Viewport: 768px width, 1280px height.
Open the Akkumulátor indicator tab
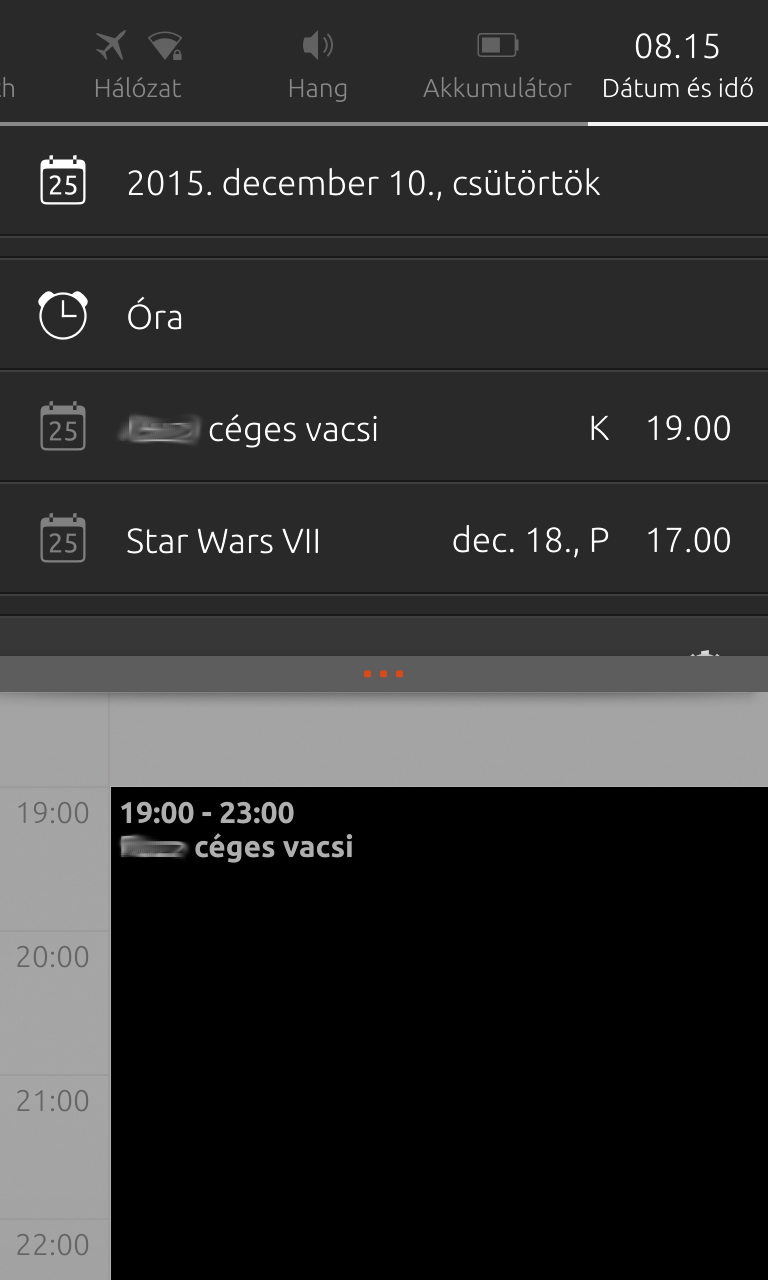[x=497, y=66]
